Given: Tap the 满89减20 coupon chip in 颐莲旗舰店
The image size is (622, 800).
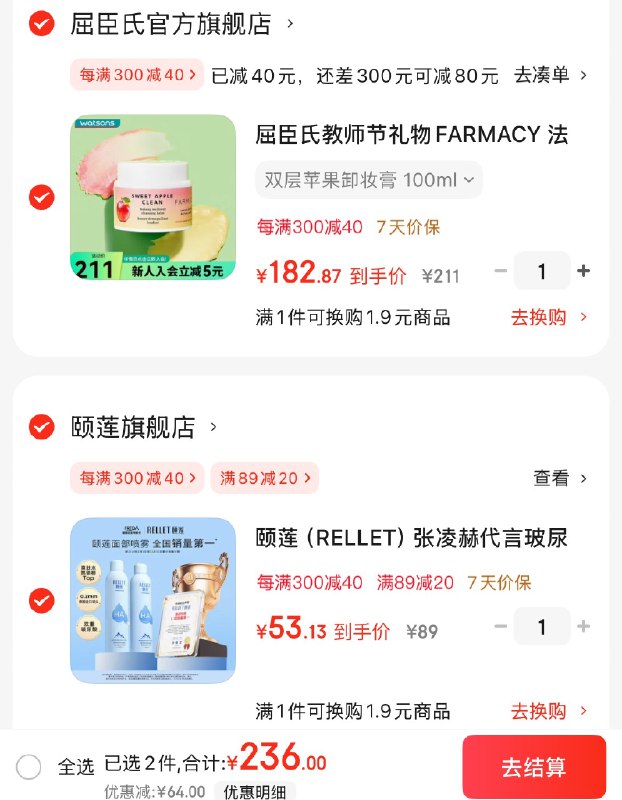Looking at the screenshot, I should coord(265,478).
